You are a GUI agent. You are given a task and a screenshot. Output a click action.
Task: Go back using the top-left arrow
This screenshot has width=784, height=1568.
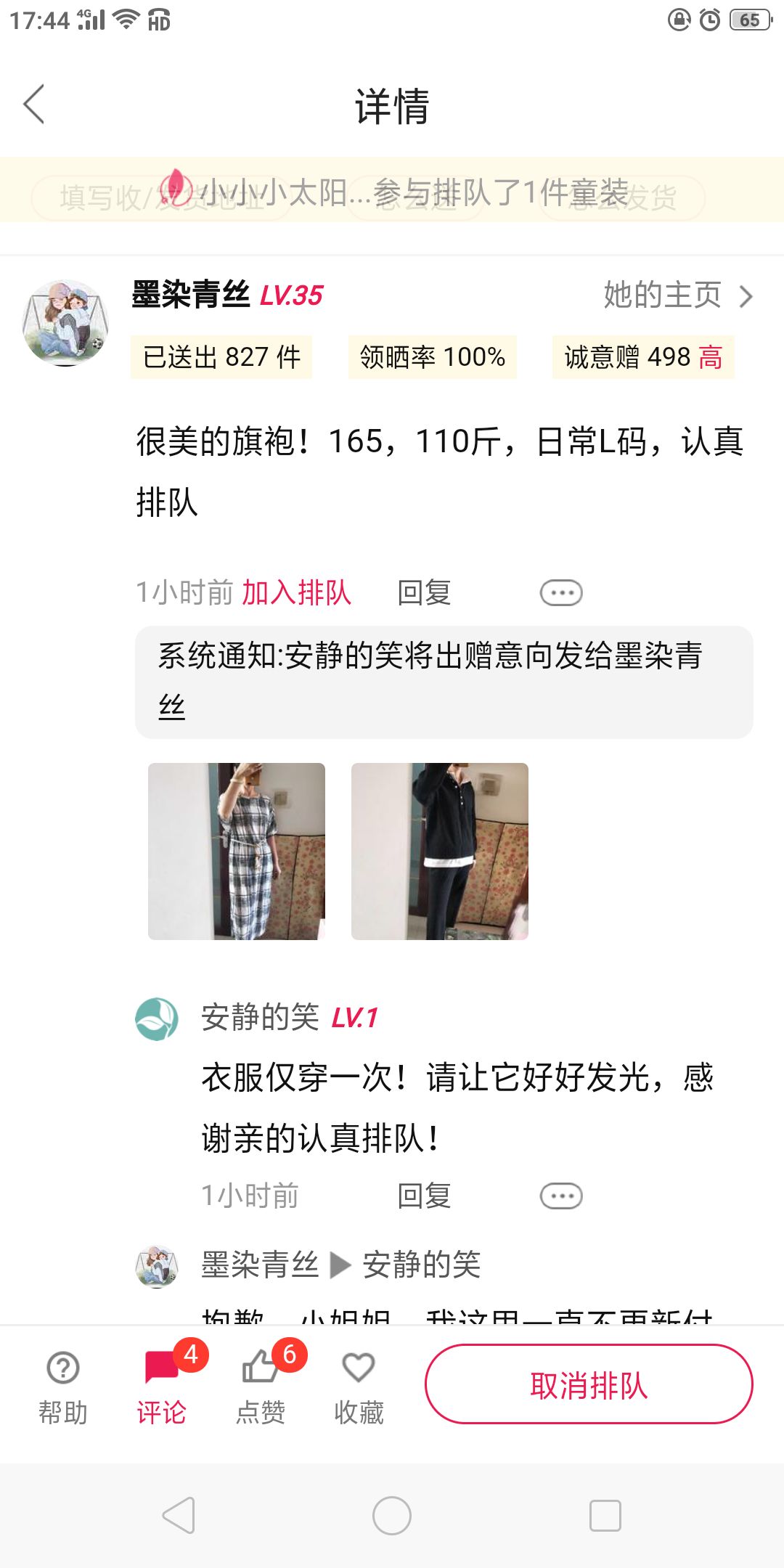(x=34, y=105)
